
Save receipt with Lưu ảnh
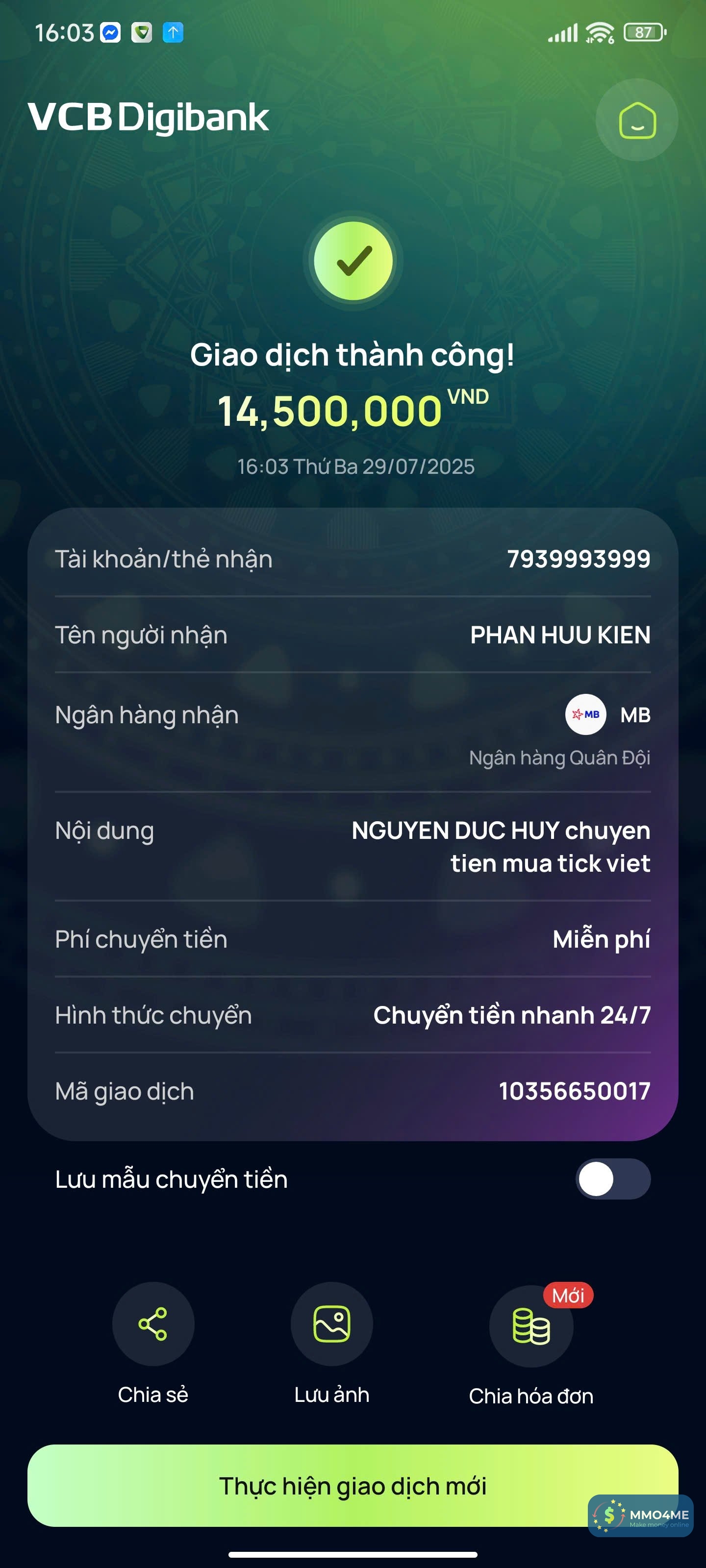(331, 1324)
